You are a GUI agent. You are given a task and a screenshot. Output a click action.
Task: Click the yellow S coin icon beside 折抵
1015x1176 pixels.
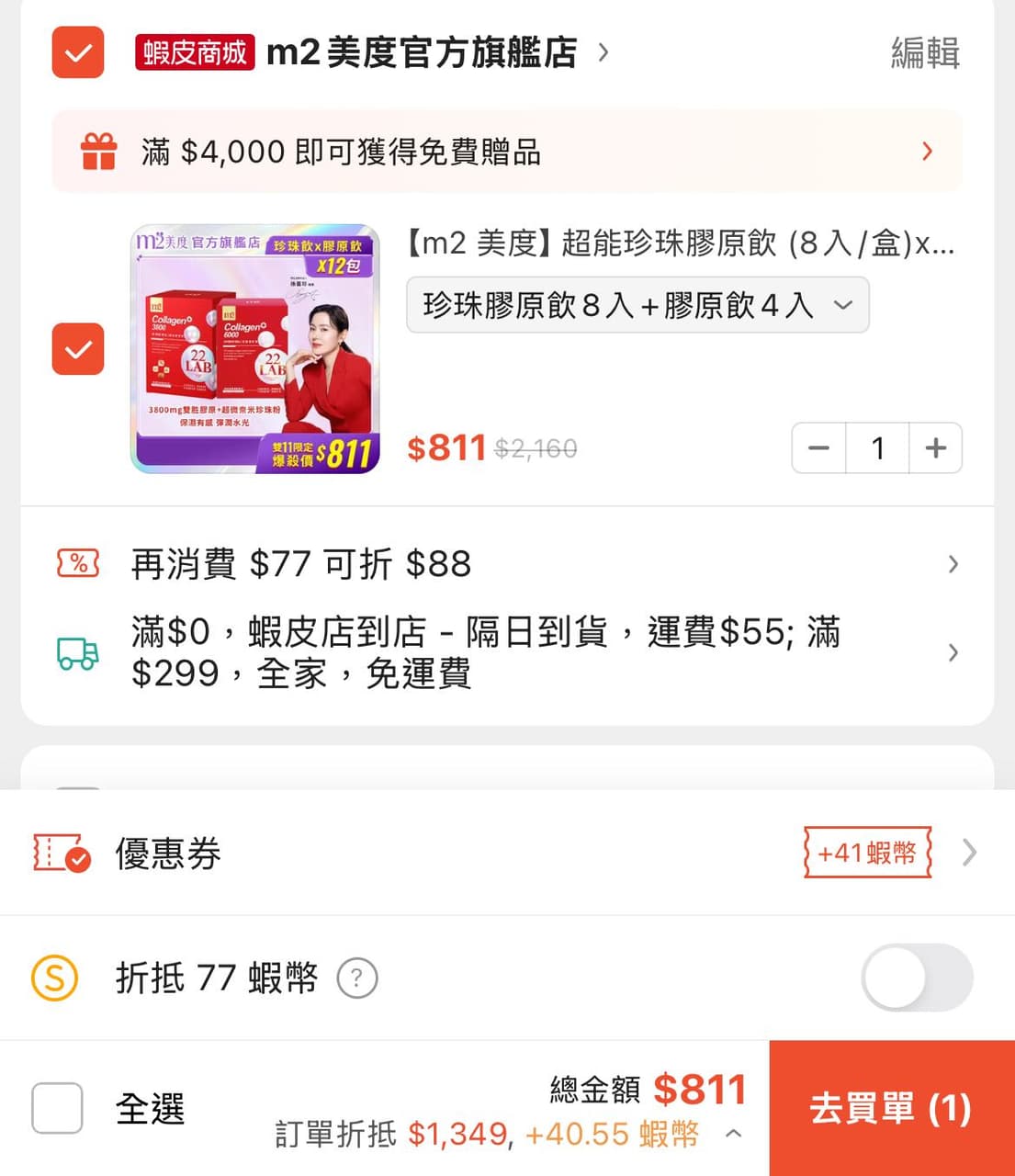coord(55,978)
